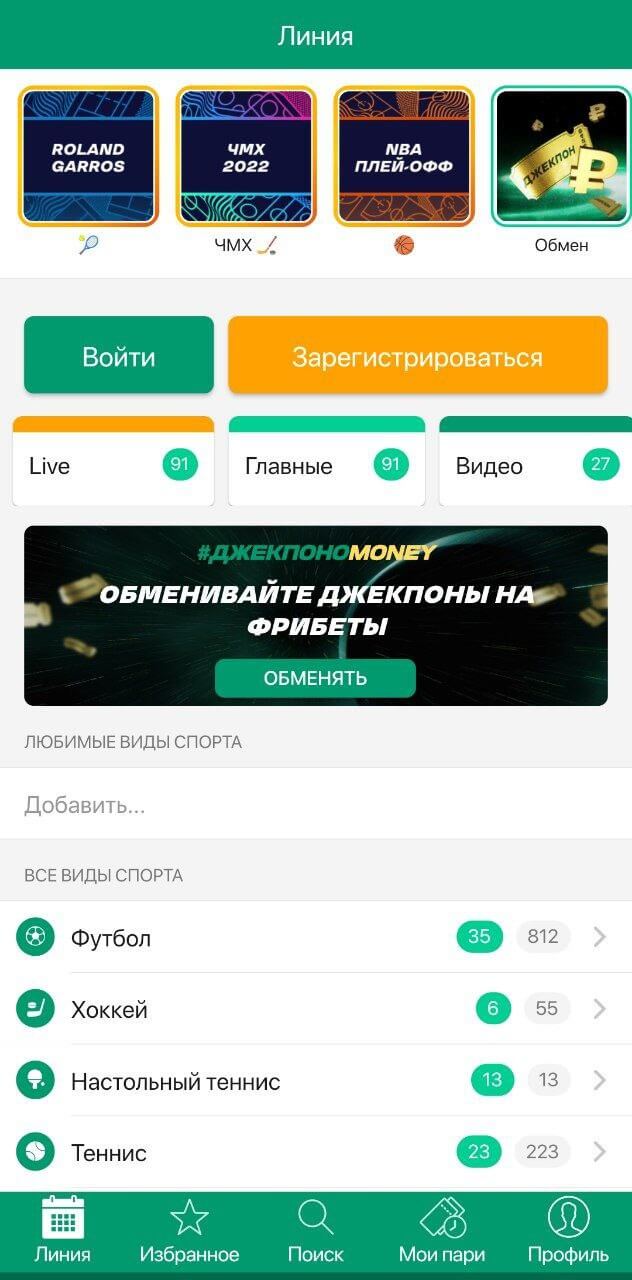The height and width of the screenshot is (1280, 632).
Task: Open the Обмен jackpot story tile
Action: [561, 157]
